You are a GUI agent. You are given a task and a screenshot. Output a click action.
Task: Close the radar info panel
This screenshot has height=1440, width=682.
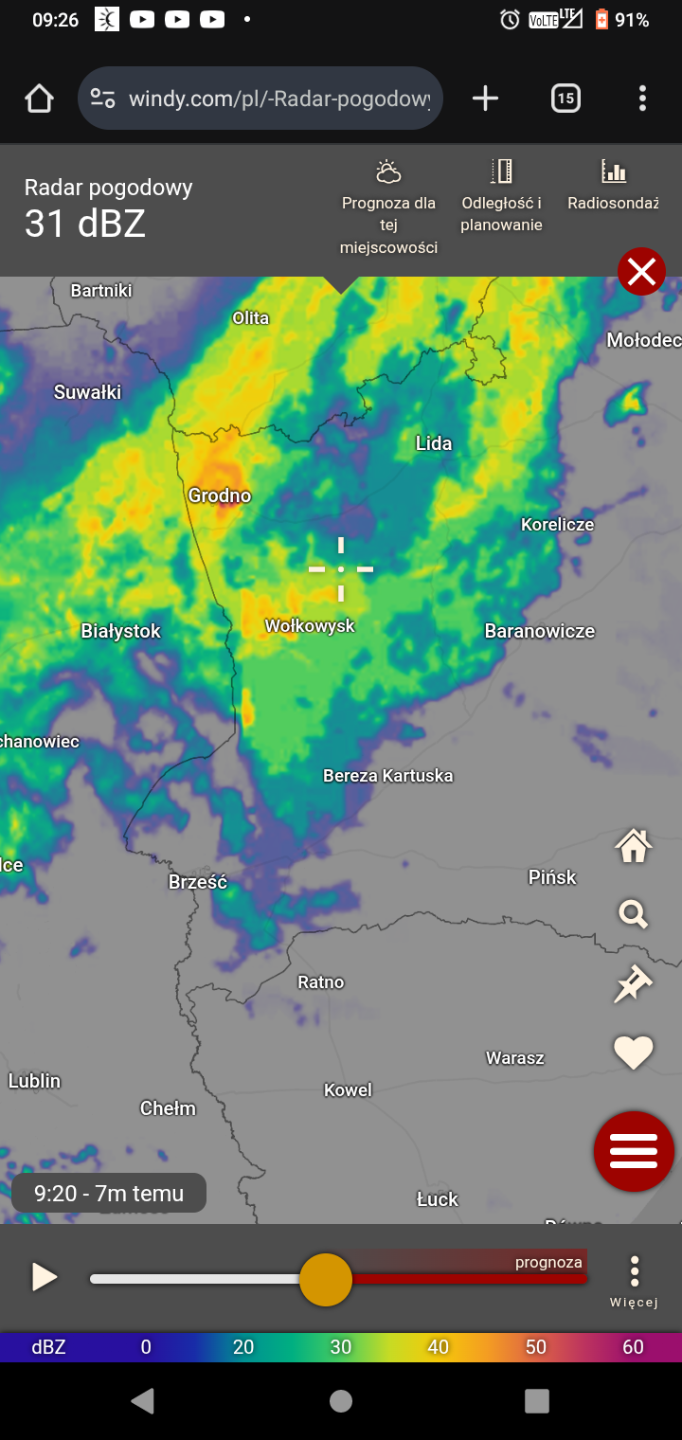click(641, 271)
